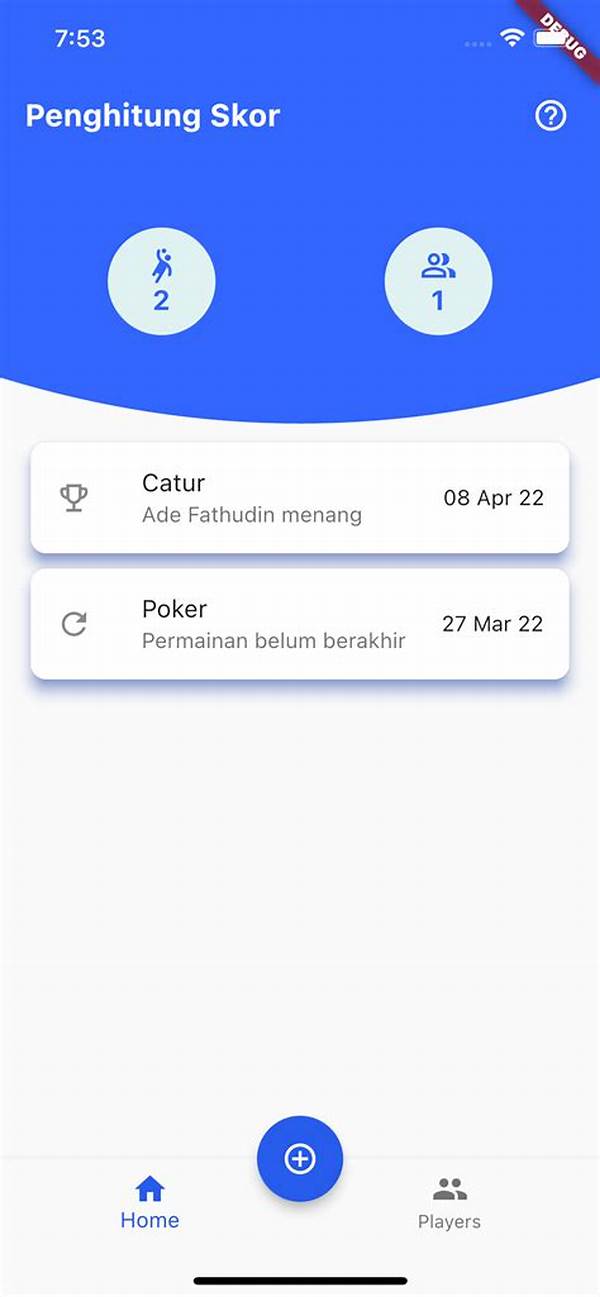Add a new game with plus button
The height and width of the screenshot is (1297, 600).
pyautogui.click(x=300, y=1159)
